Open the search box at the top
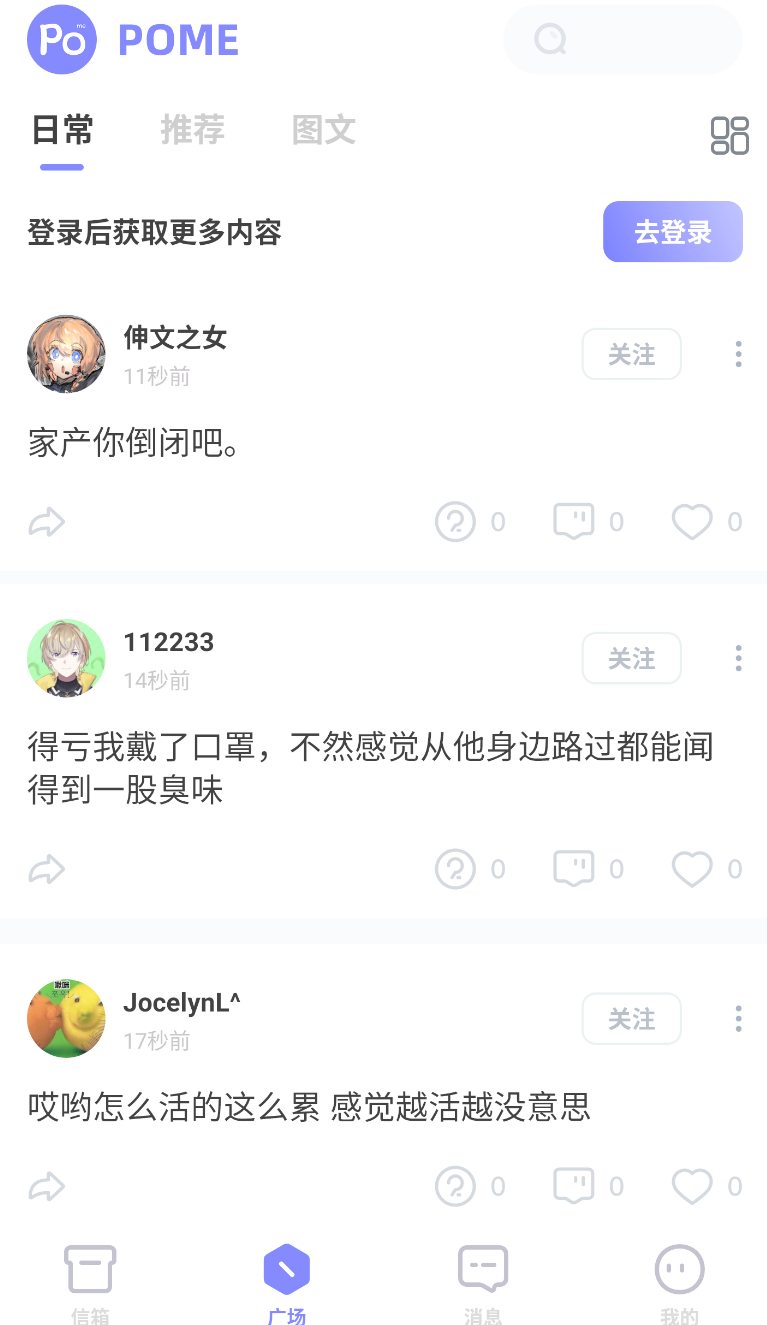767x1325 pixels. click(x=622, y=40)
